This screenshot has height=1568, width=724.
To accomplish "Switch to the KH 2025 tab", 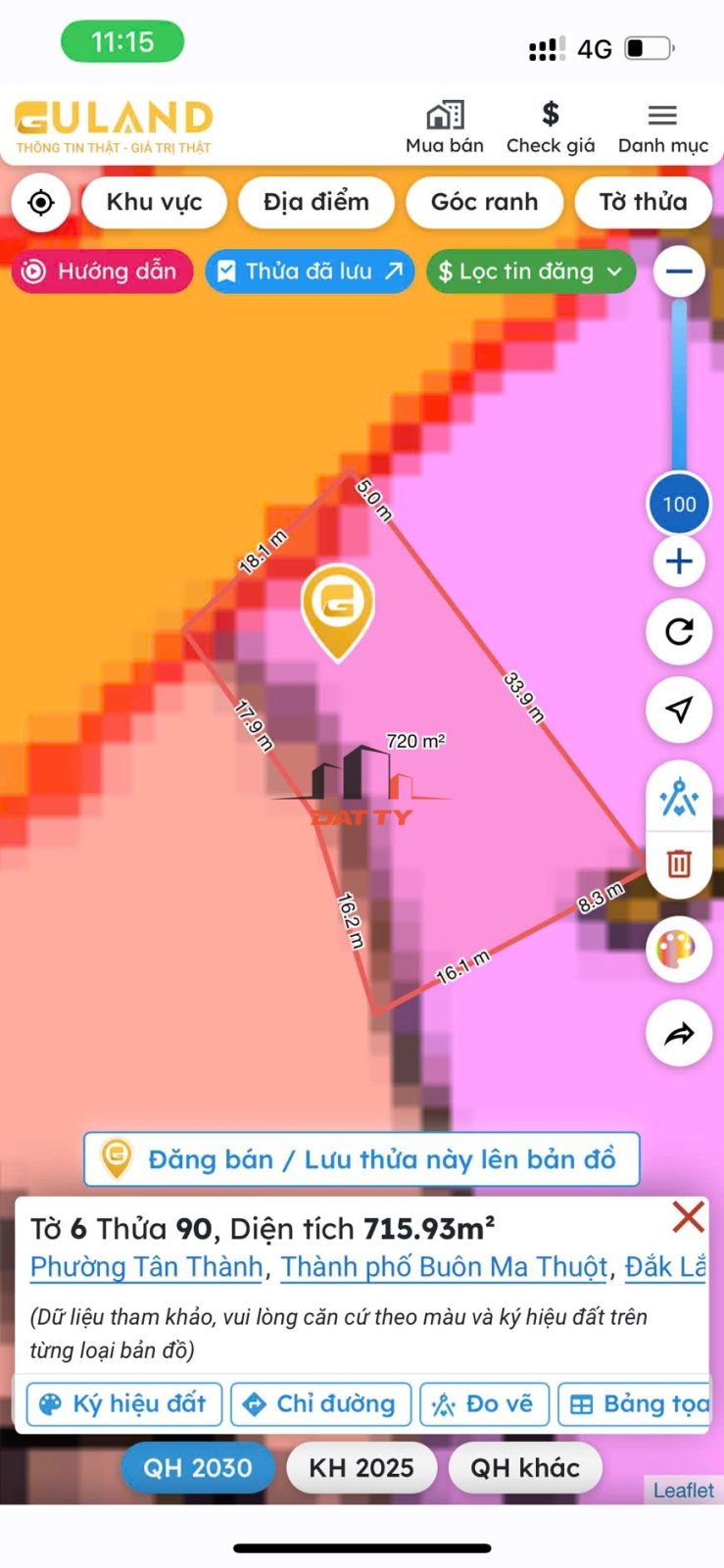I will click(362, 1467).
